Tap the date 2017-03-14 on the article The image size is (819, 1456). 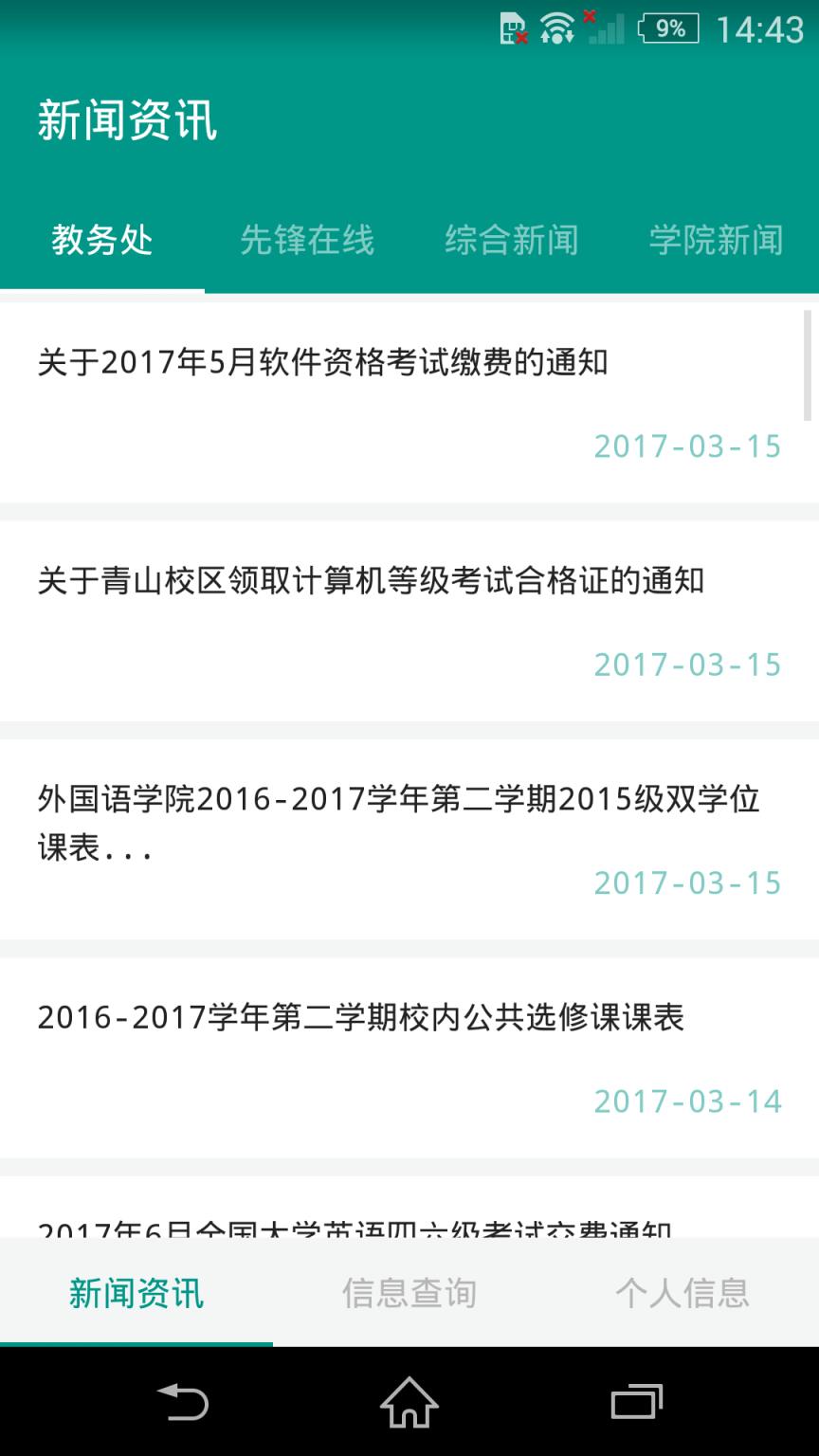click(689, 1101)
